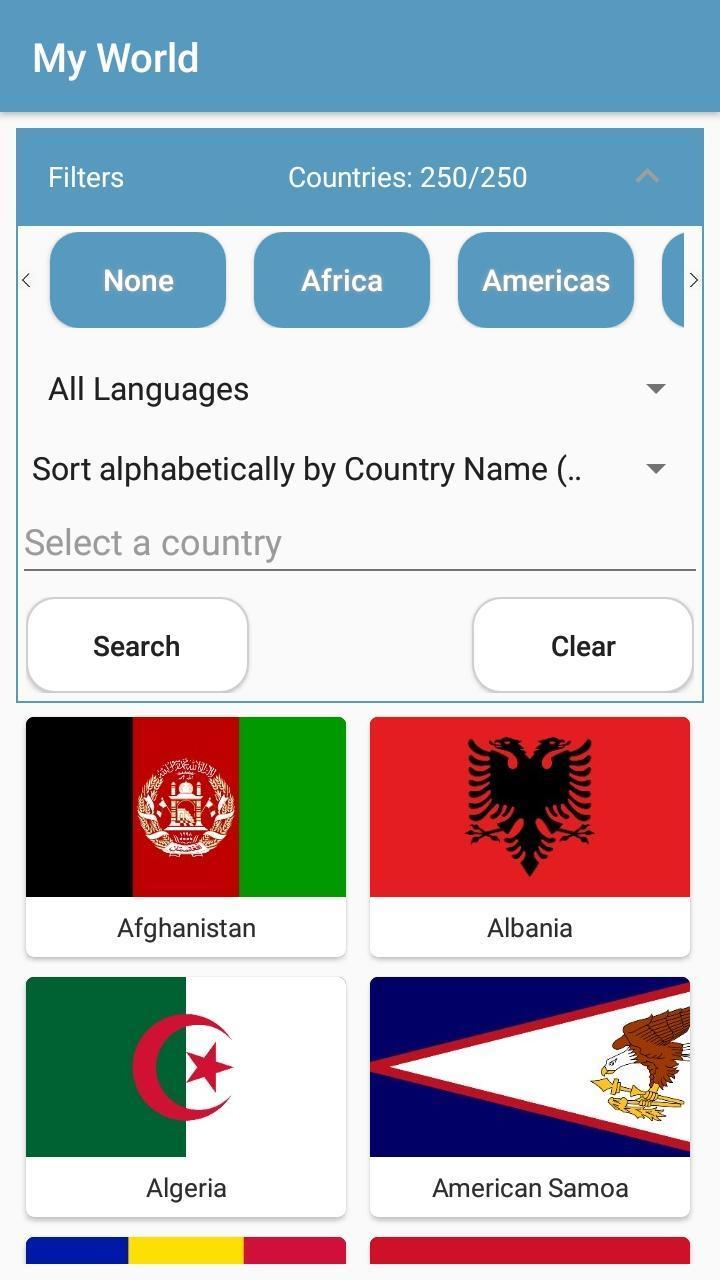The image size is (720, 1280).
Task: Clear the filters with Clear button
Action: (583, 646)
